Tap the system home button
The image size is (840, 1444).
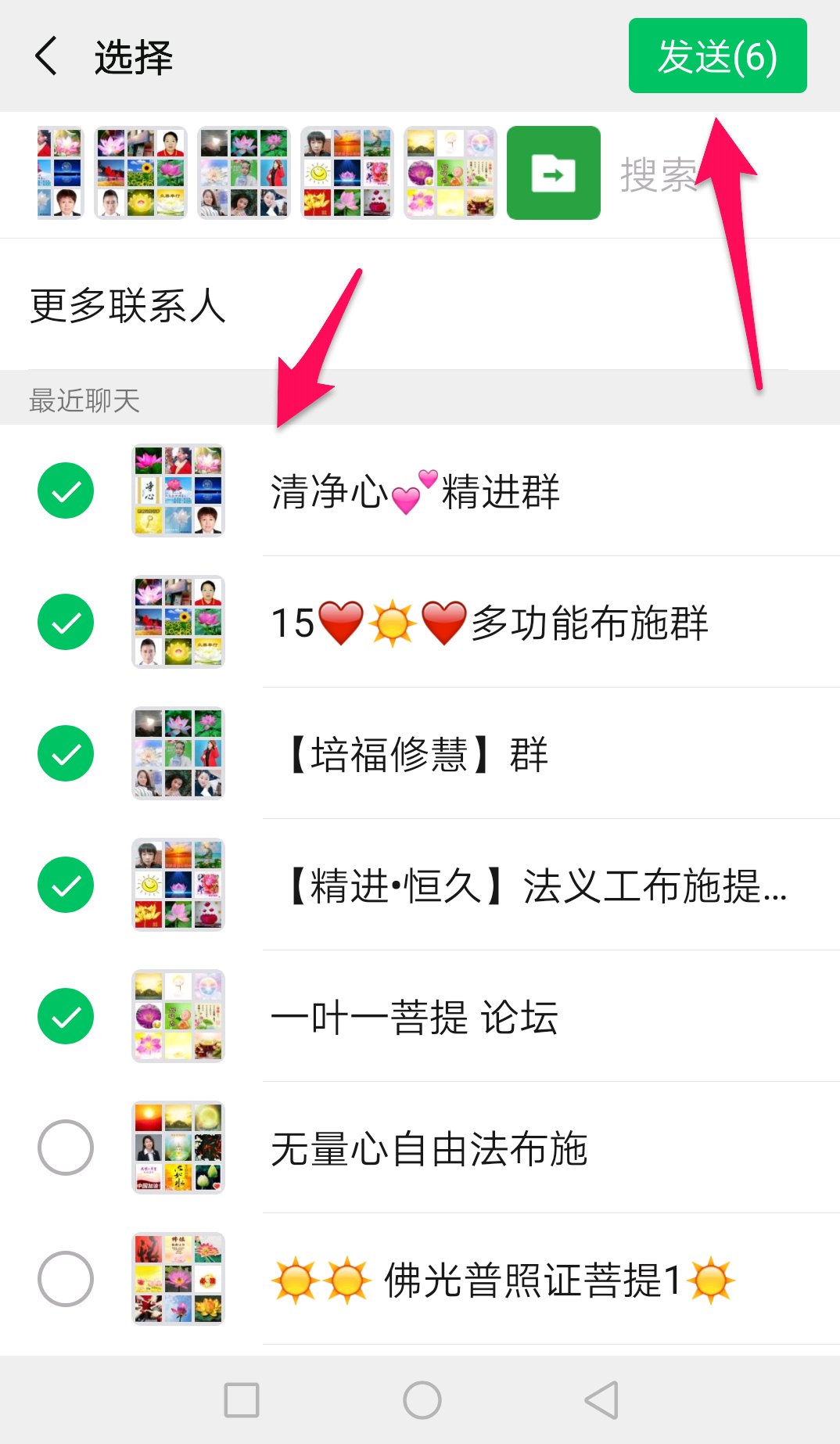[x=422, y=1399]
